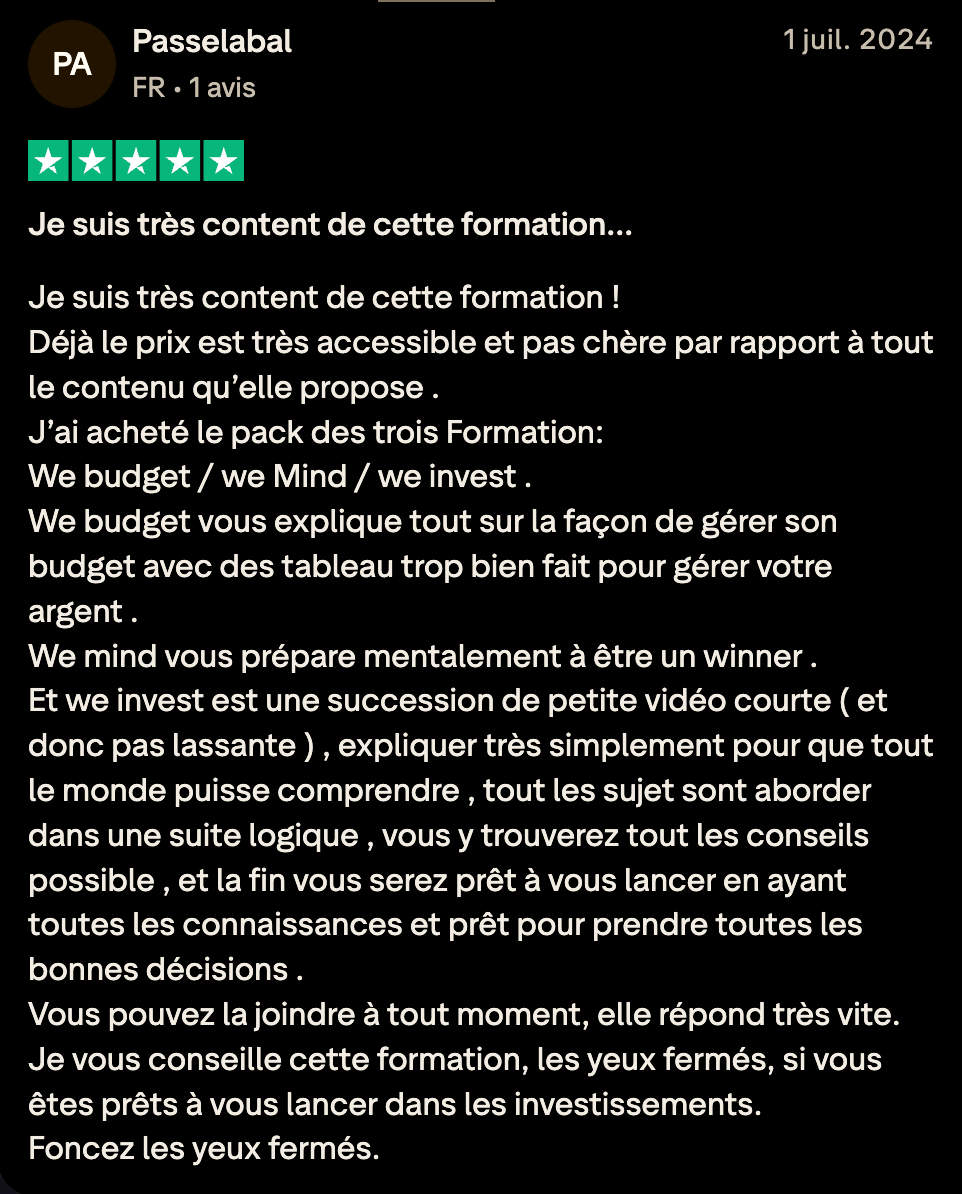Open Passelabal's reviewer profile
Image resolution: width=962 pixels, height=1194 pixels.
[212, 41]
